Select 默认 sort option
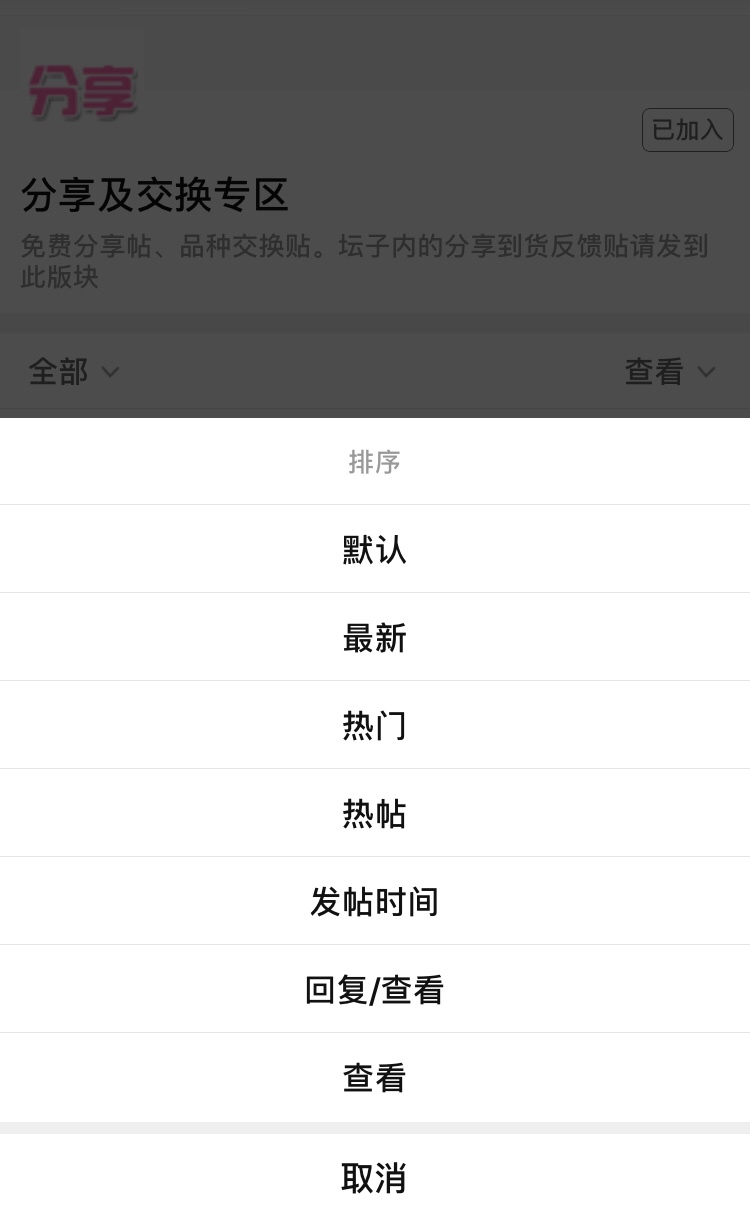 [375, 549]
